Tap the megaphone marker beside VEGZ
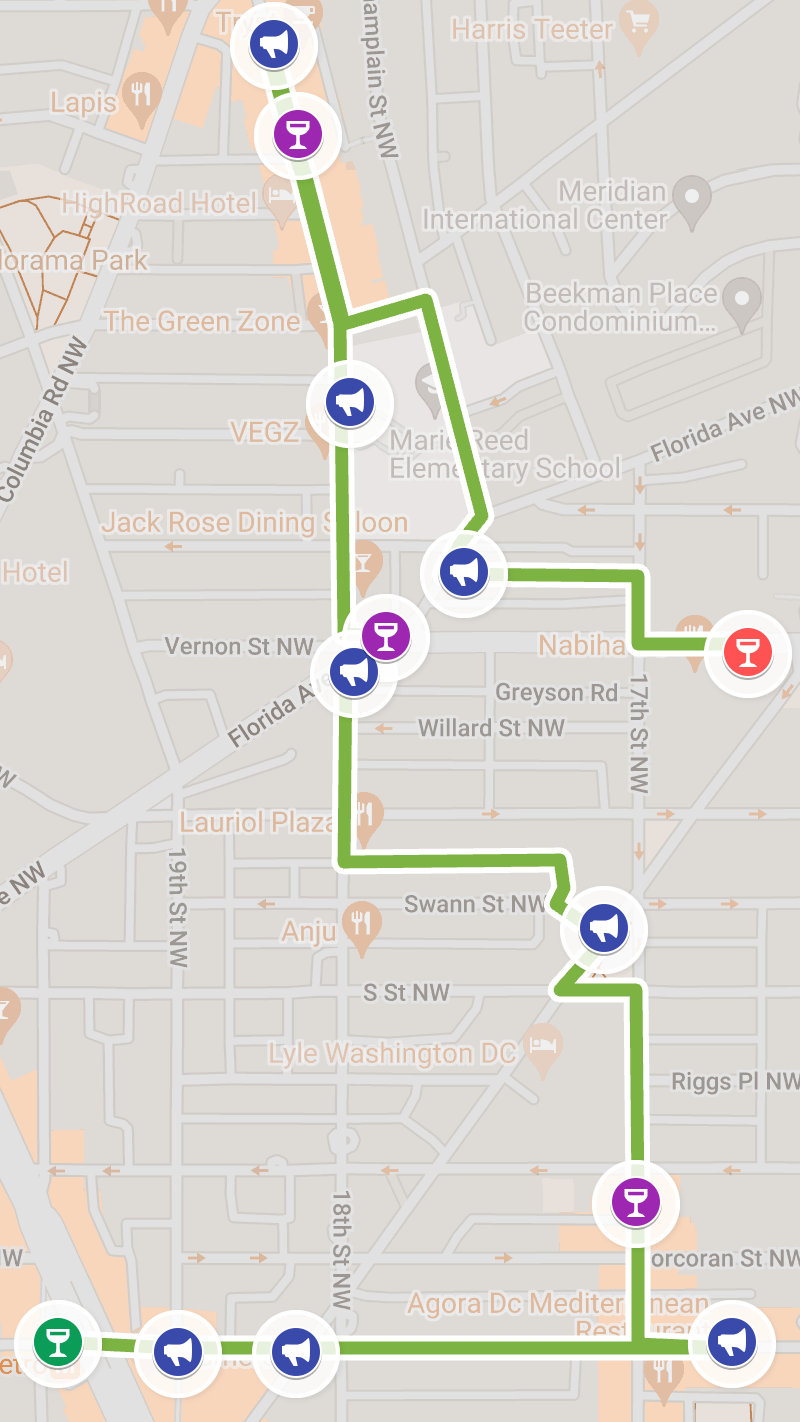The height and width of the screenshot is (1422, 800). 349,401
